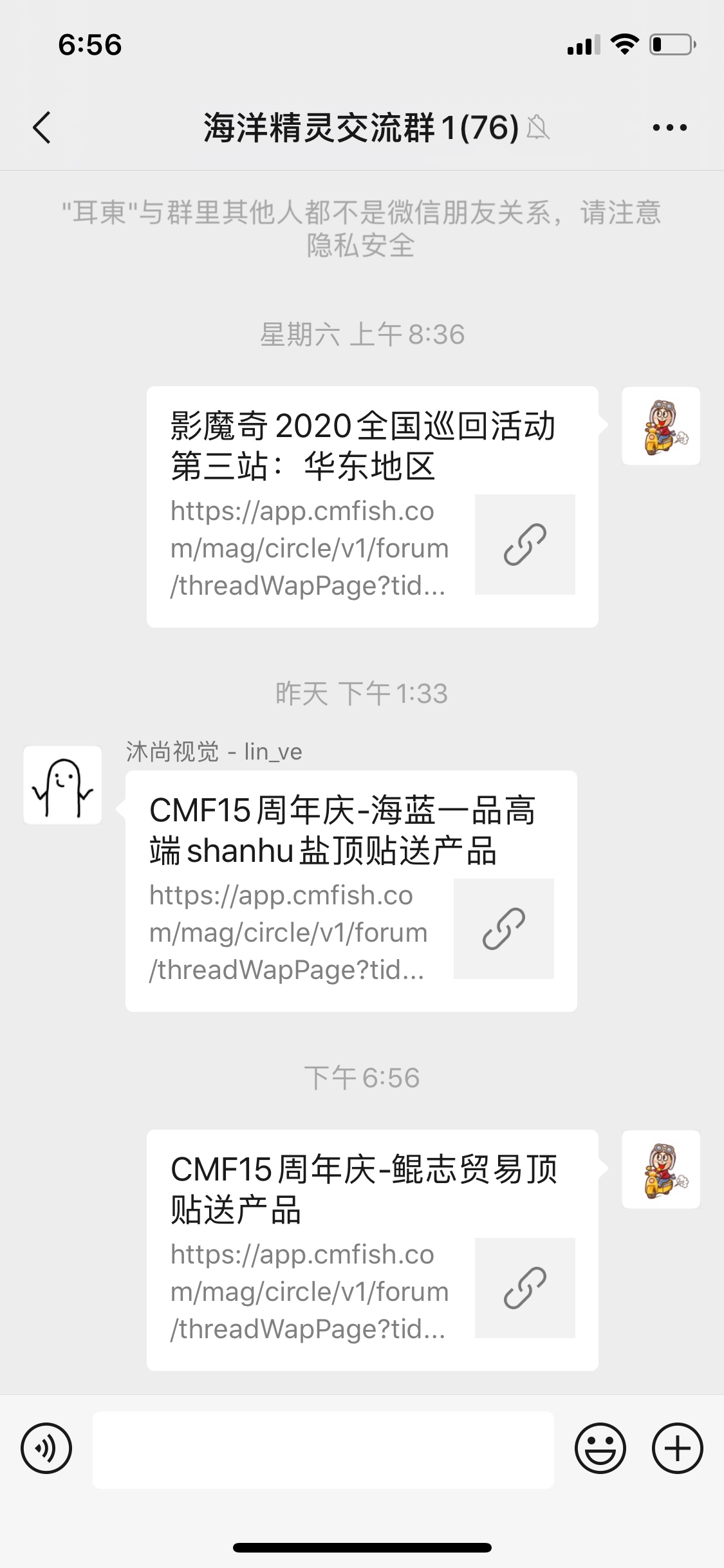
Task: Open the CMF15周年庆-鲲志贸易 link card
Action: [372, 1249]
